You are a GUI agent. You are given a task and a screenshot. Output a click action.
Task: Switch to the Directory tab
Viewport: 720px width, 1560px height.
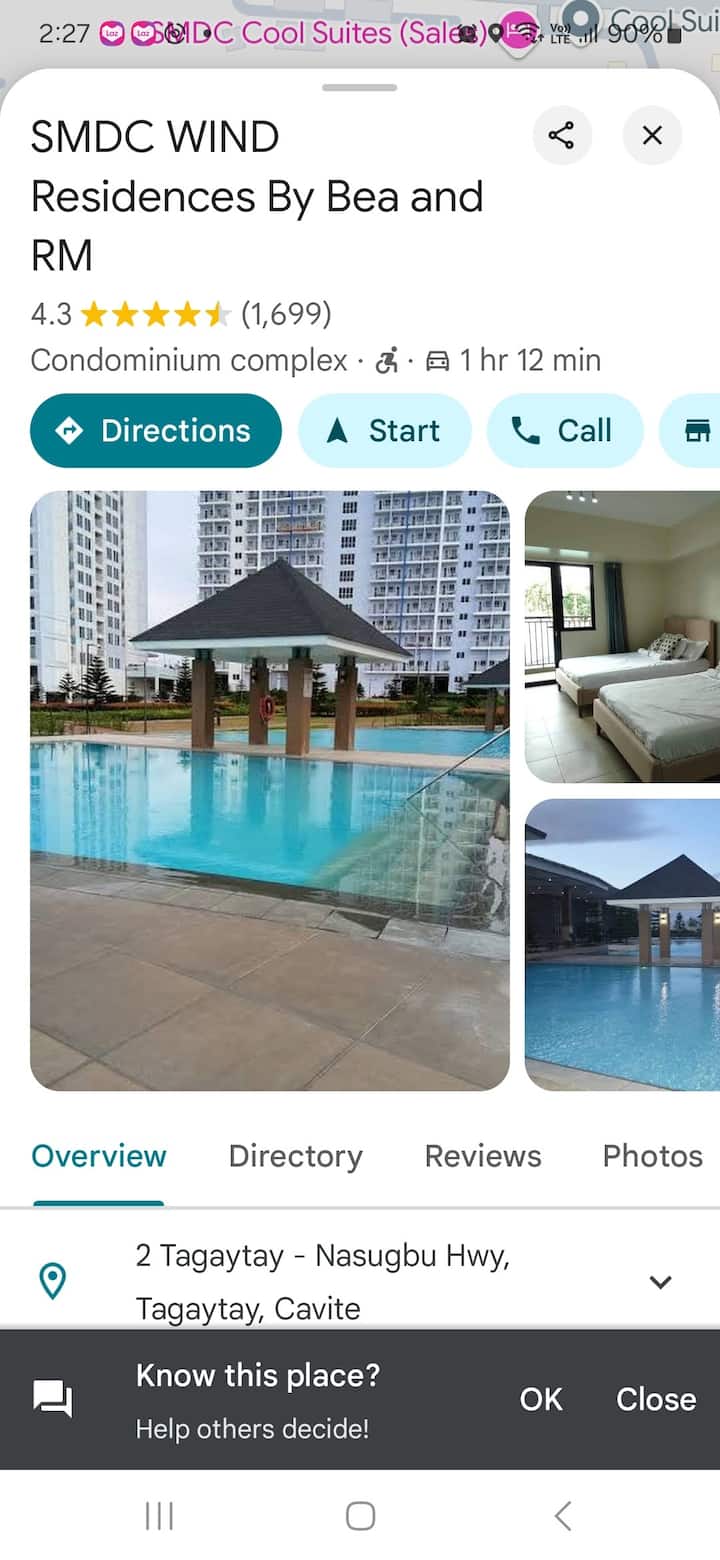pyautogui.click(x=295, y=1156)
